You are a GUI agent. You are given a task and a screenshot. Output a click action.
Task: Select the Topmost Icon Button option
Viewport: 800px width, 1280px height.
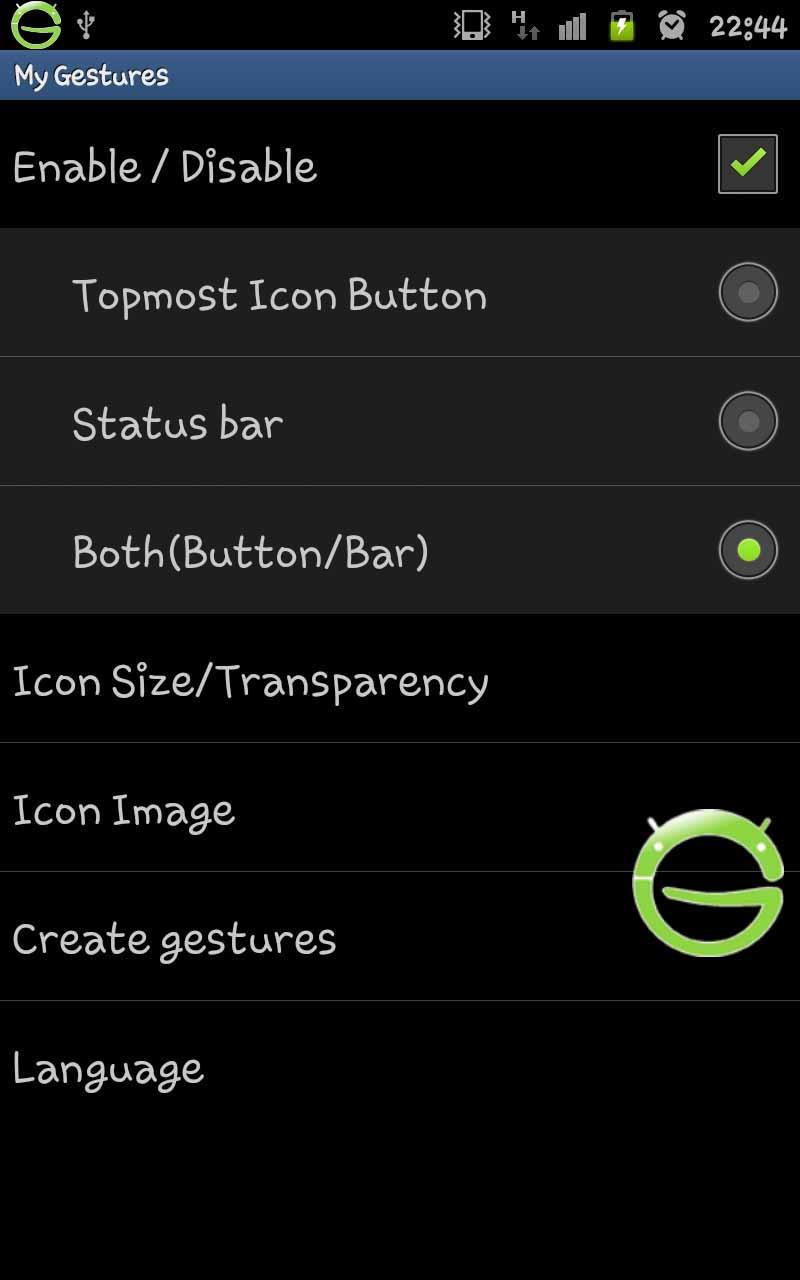pos(748,292)
